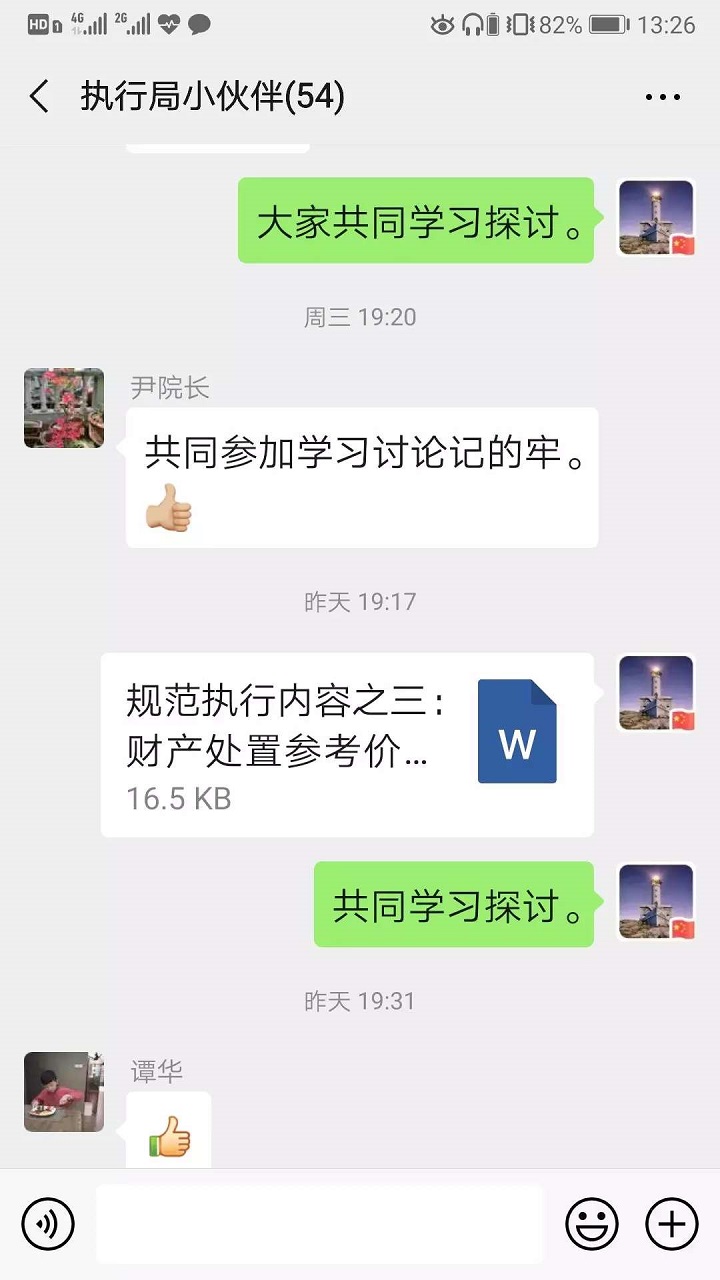This screenshot has width=720, height=1280.
Task: Go back from the 执行局小伙伴 chat
Action: coord(40,97)
